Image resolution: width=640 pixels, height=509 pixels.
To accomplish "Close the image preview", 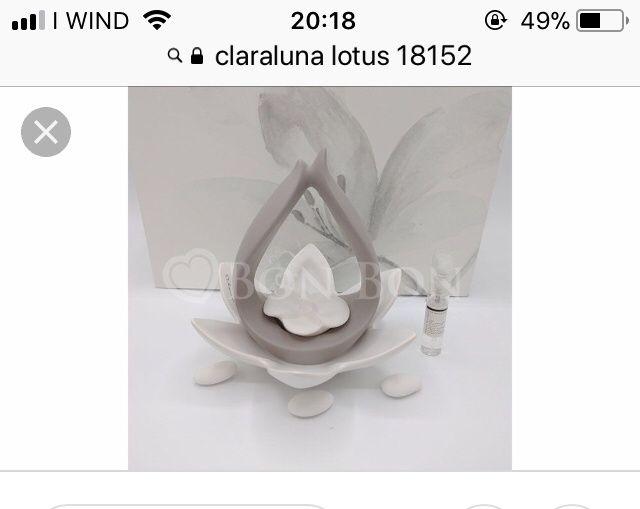I will point(46,131).
